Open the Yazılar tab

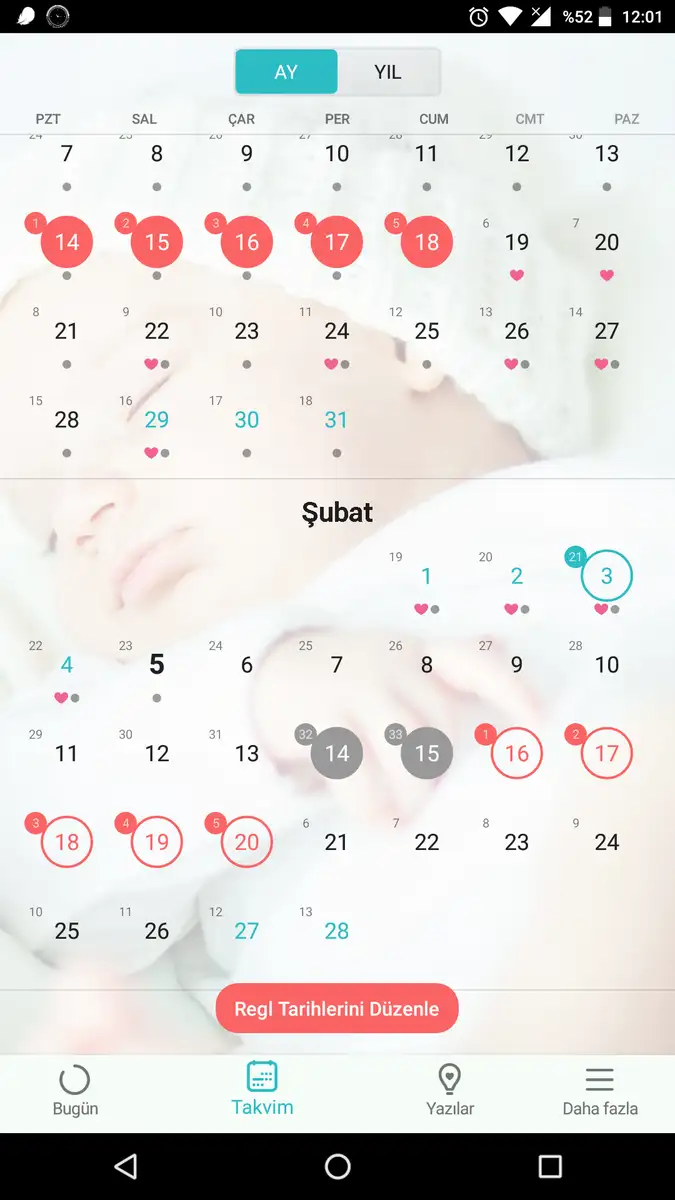[x=450, y=1090]
